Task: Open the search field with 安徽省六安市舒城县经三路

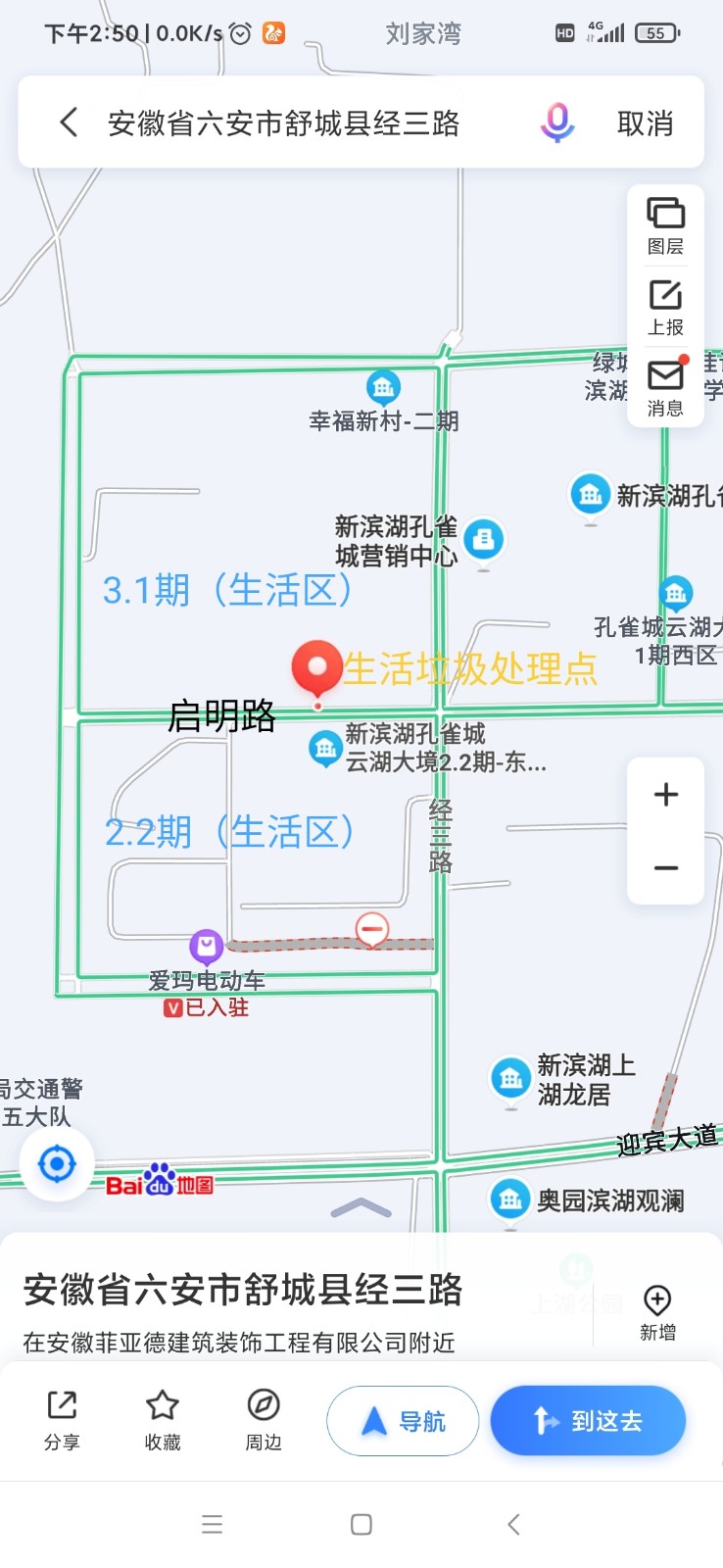Action: (284, 123)
